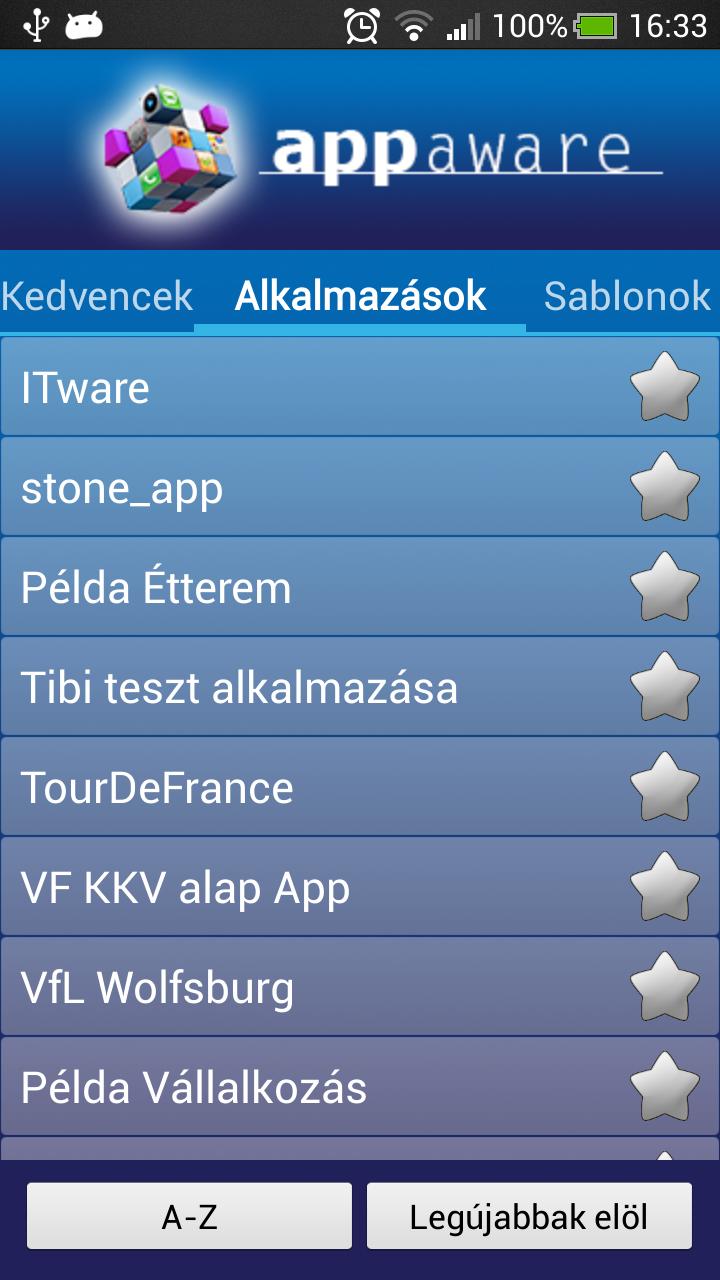Tap the battery indicator in the status bar
This screenshot has height=1280, width=720.
[596, 27]
